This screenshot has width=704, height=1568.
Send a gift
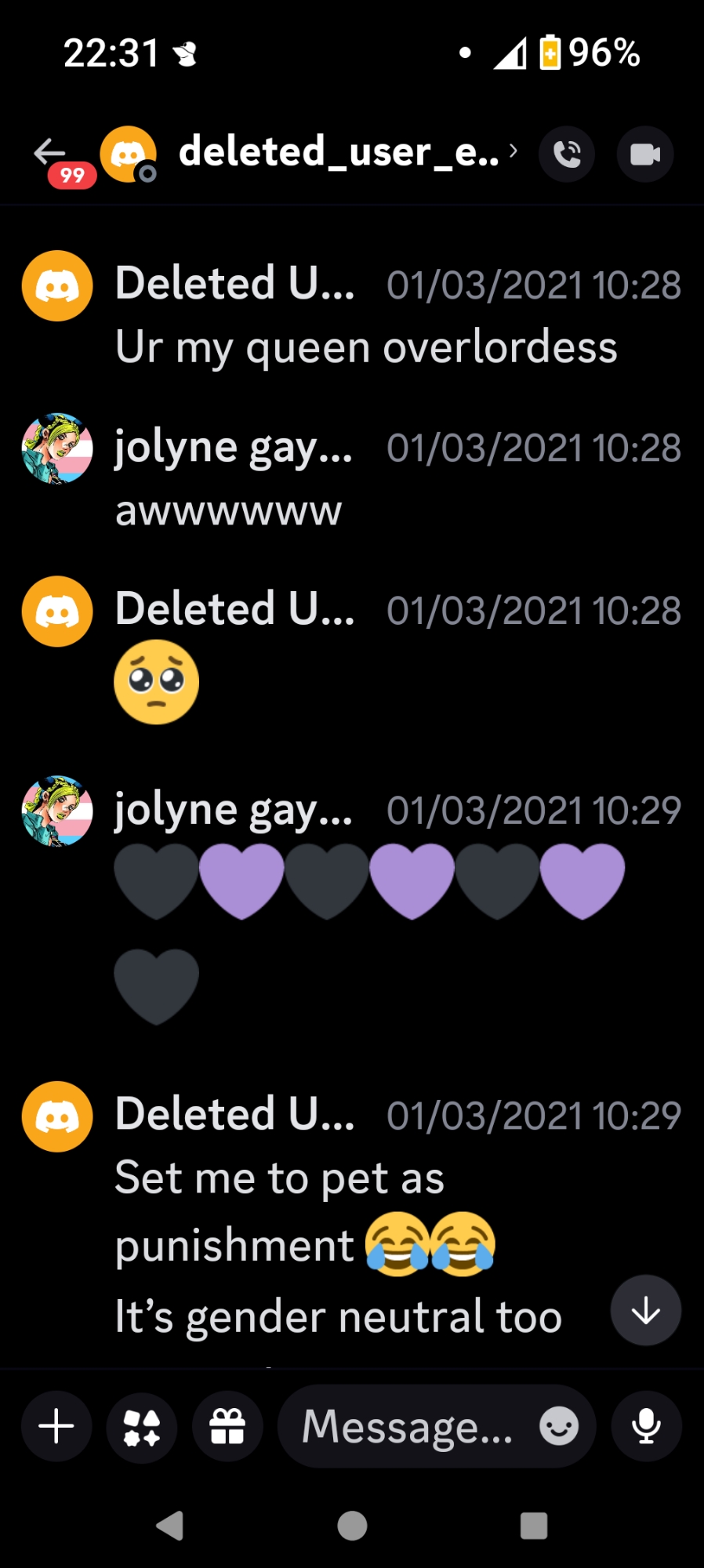pyautogui.click(x=227, y=1426)
